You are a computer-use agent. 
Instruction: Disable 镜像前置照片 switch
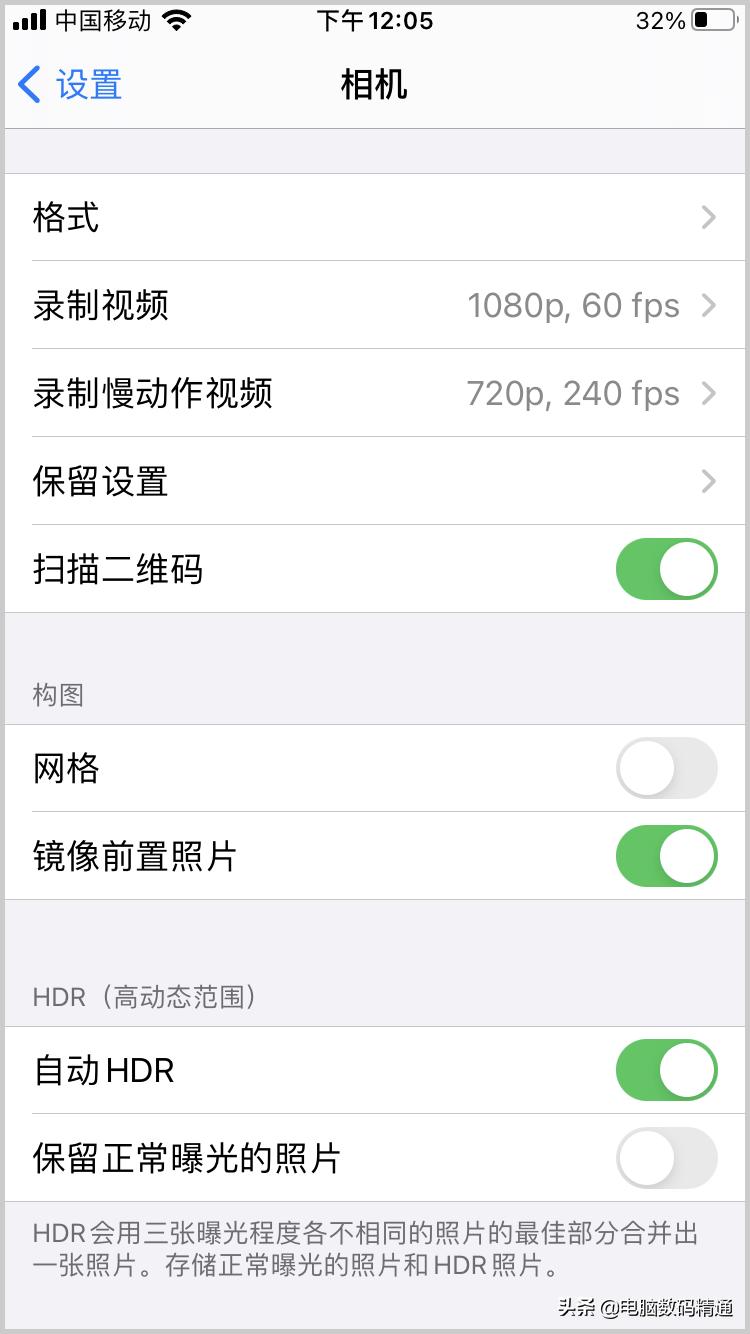[x=666, y=856]
